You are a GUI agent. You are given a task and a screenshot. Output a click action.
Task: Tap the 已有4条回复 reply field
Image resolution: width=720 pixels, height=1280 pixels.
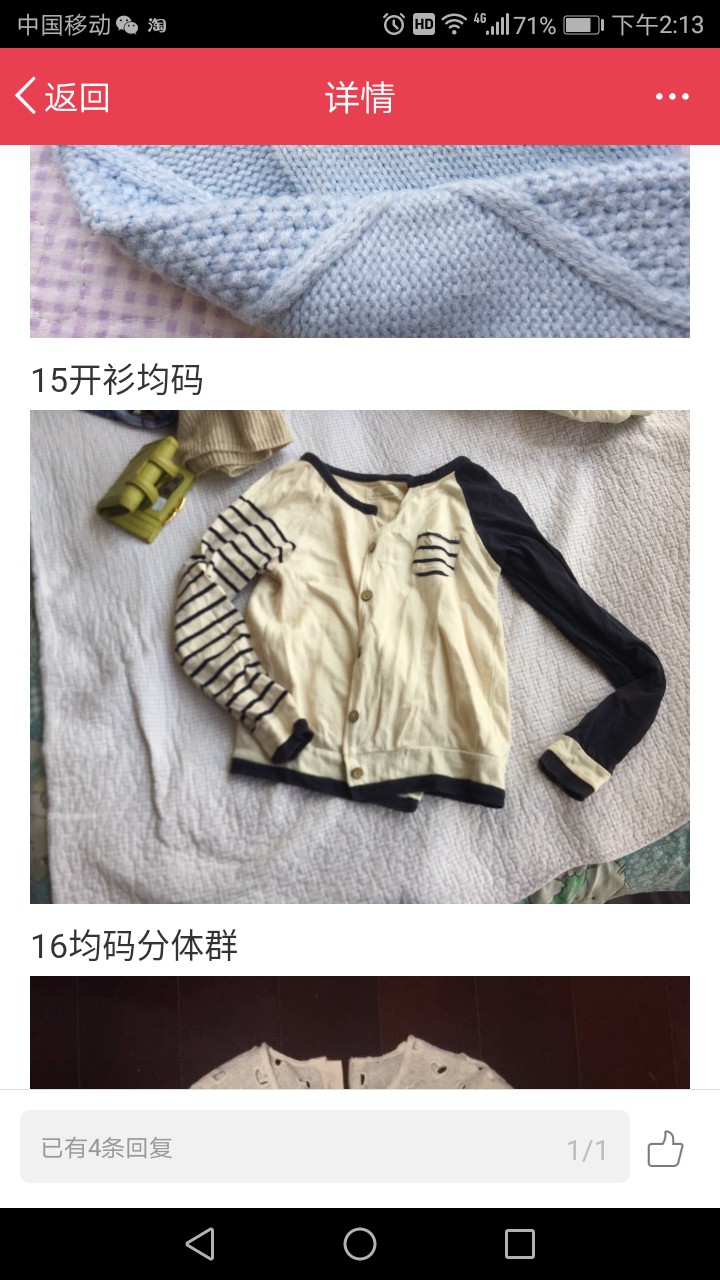[x=325, y=1147]
